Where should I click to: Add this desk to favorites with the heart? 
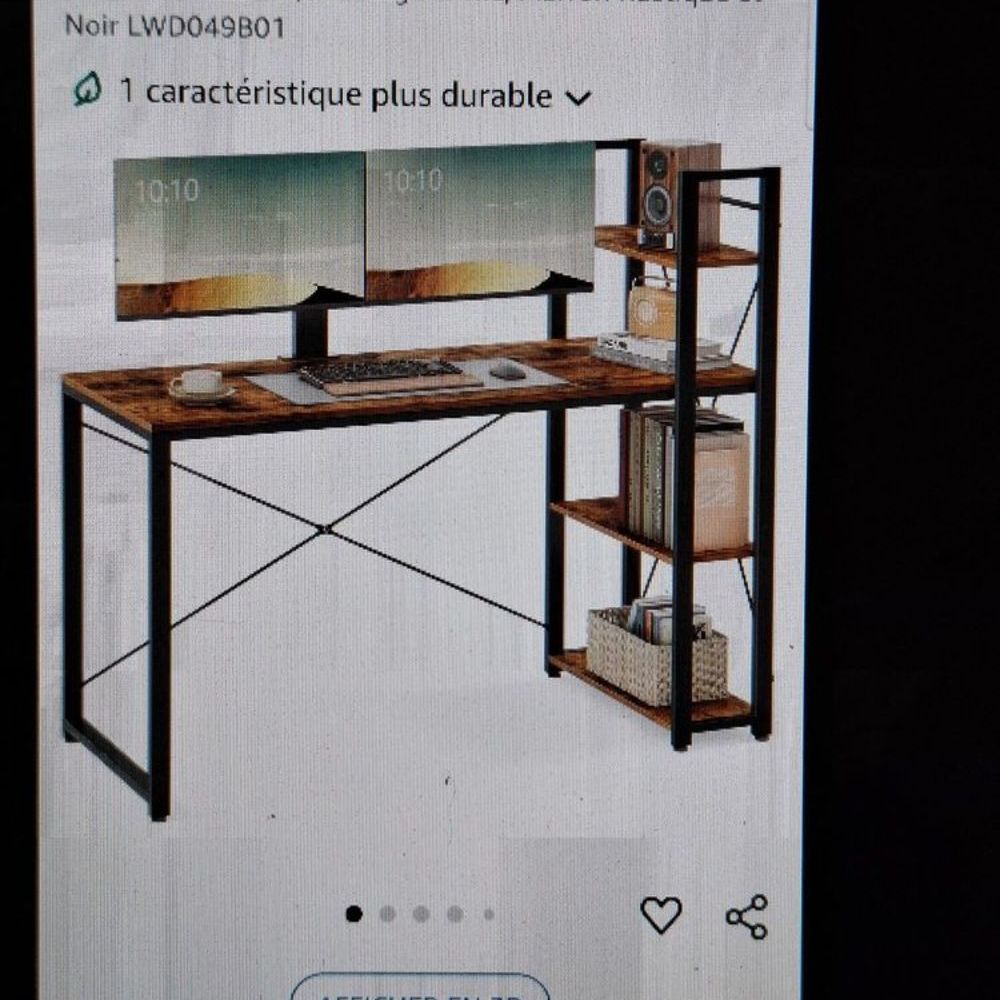(x=660, y=915)
